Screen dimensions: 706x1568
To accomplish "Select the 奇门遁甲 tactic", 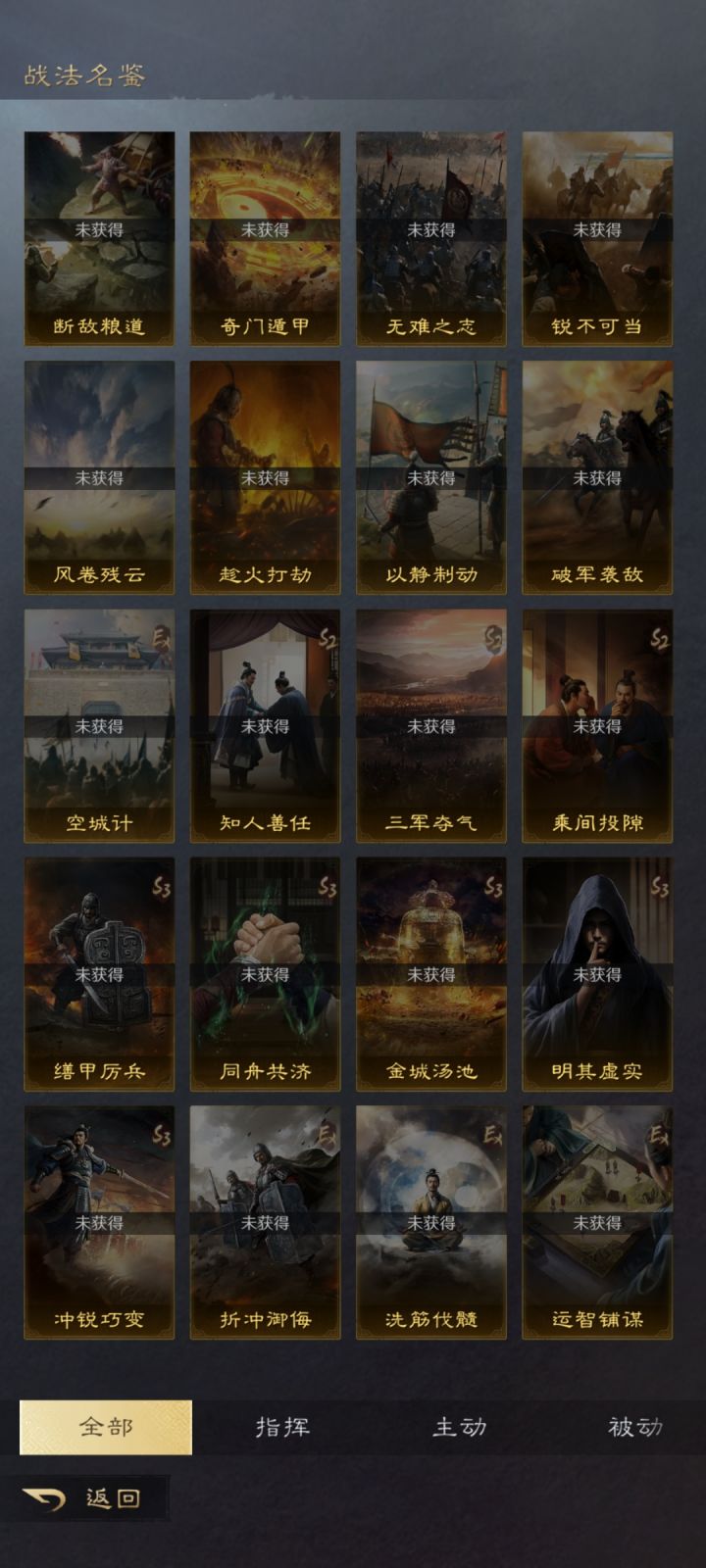I will [265, 235].
